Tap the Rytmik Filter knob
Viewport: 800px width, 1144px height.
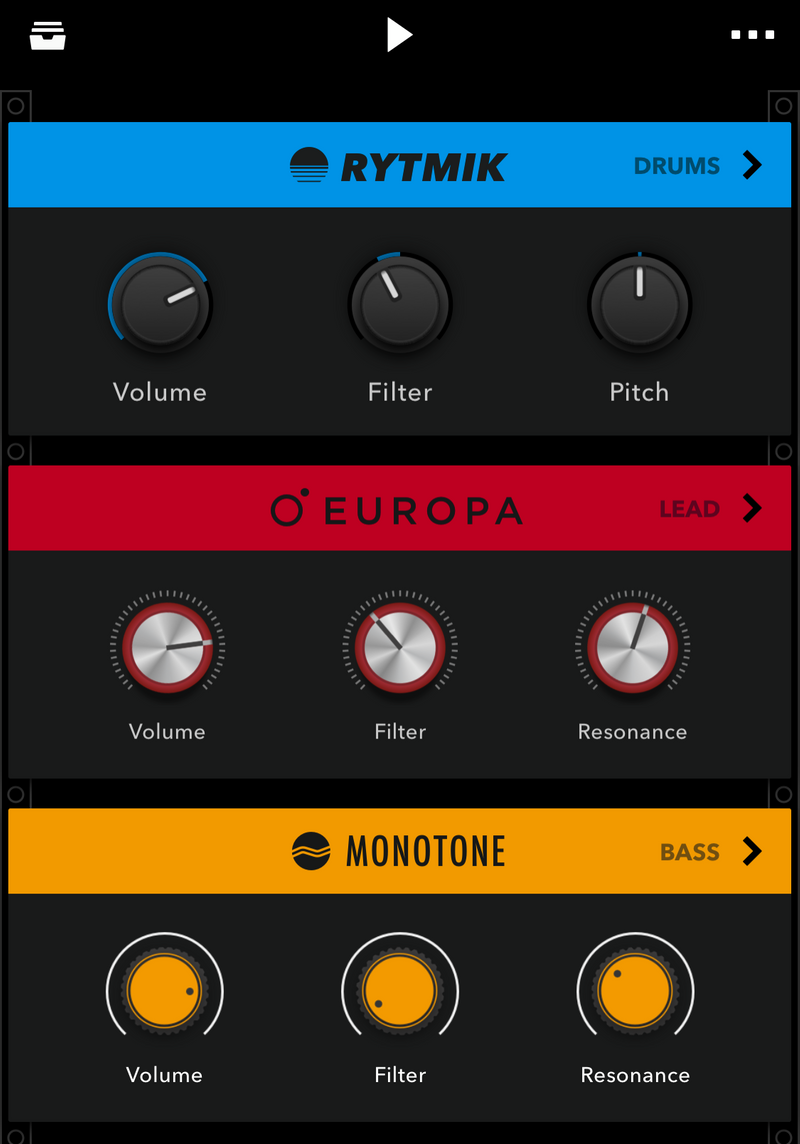click(x=400, y=302)
